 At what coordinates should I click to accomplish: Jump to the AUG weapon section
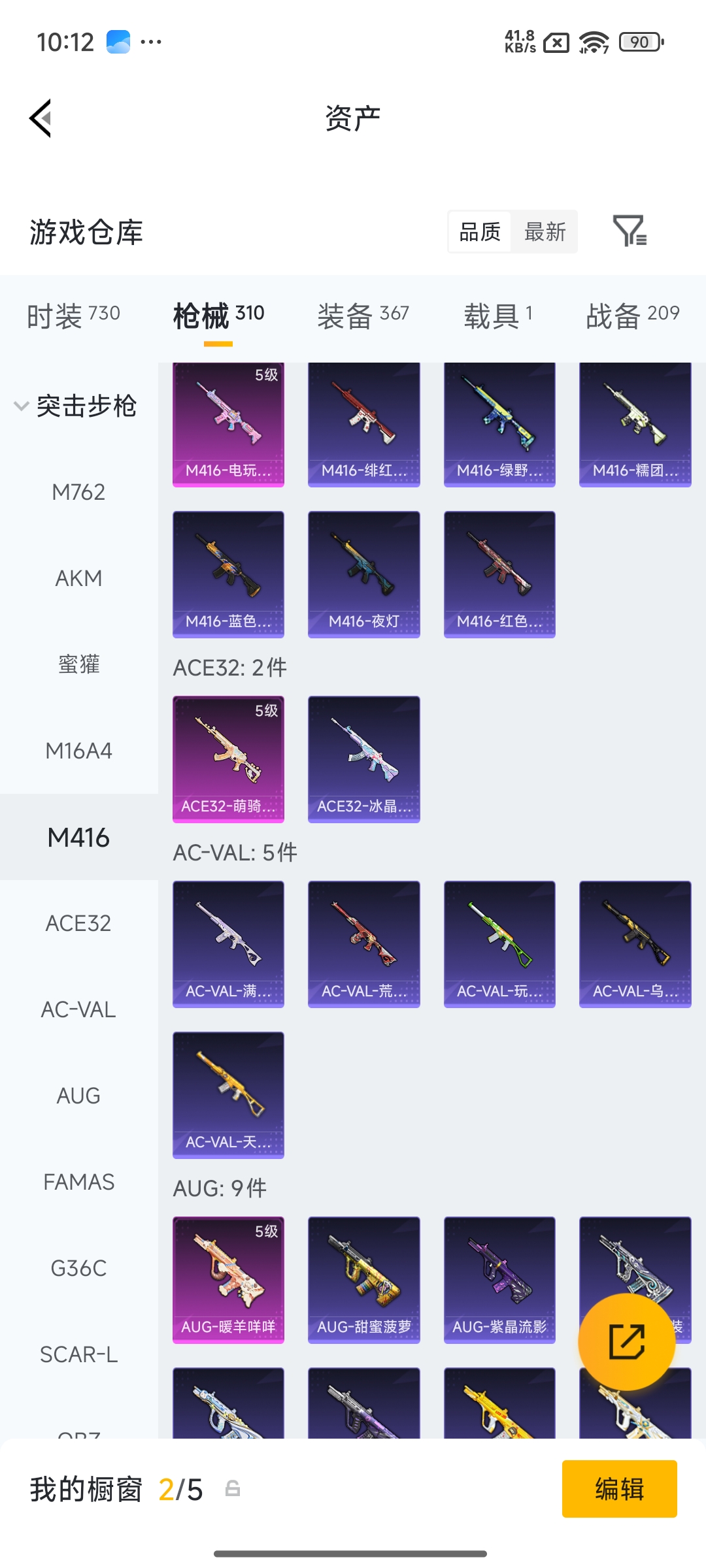coord(78,1096)
